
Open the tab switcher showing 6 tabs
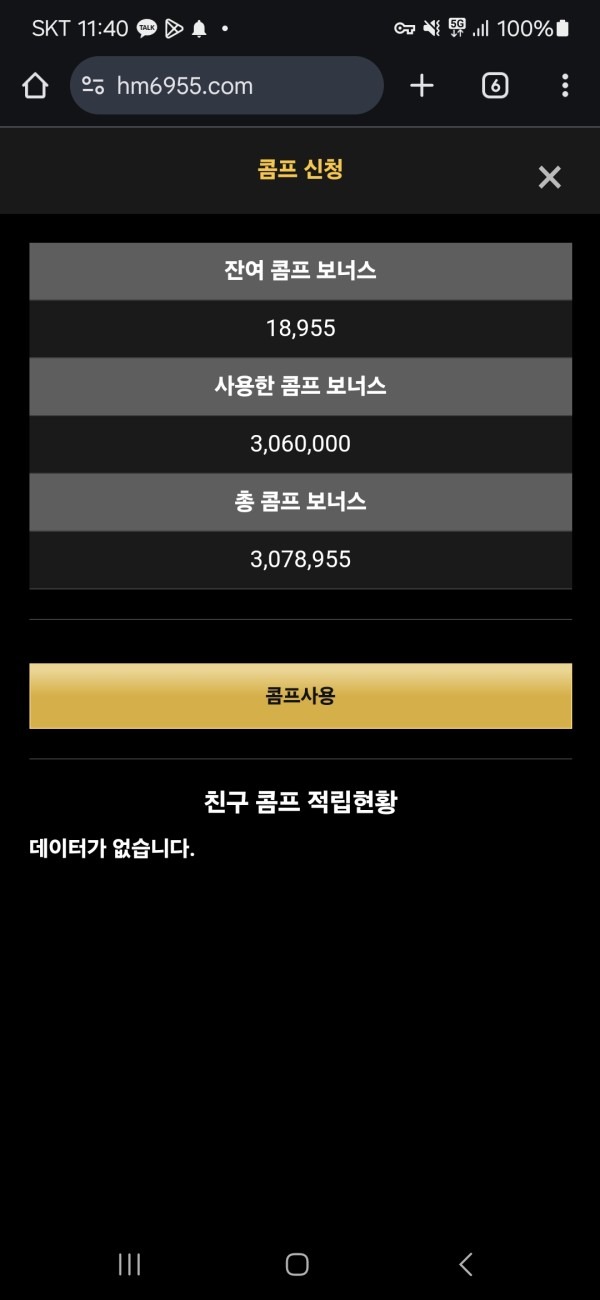pyautogui.click(x=494, y=86)
